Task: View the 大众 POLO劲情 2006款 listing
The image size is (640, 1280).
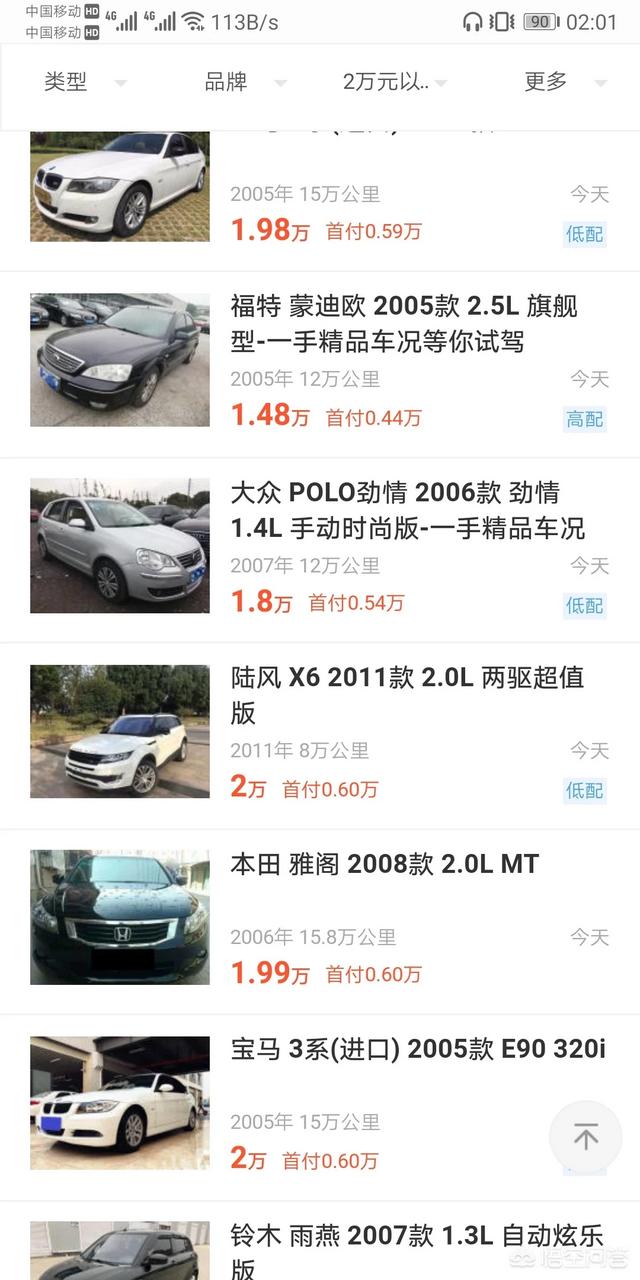Action: point(408,510)
